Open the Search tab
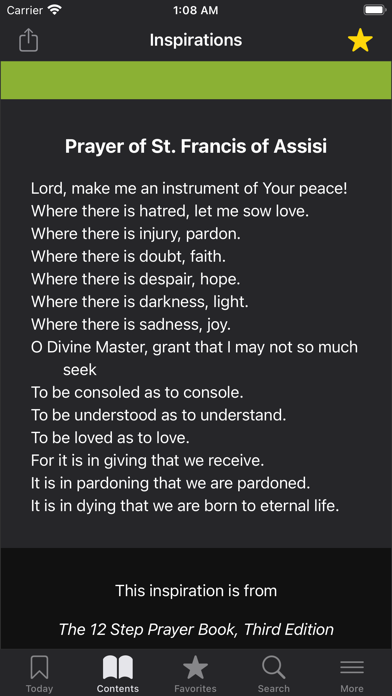Viewport: 392px width, 696px height. [273, 674]
